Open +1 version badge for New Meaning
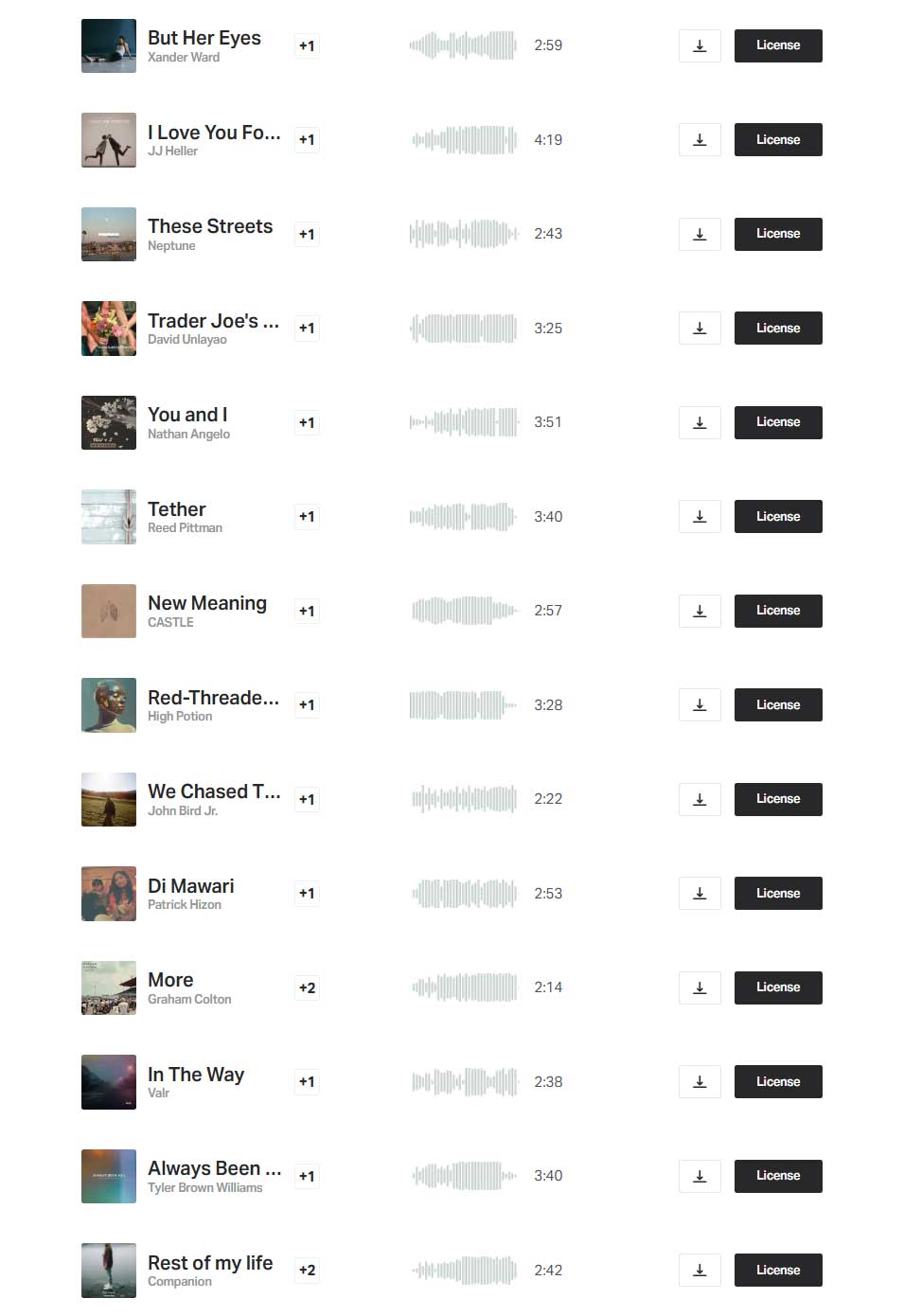This screenshot has height=1316, width=904. click(307, 611)
